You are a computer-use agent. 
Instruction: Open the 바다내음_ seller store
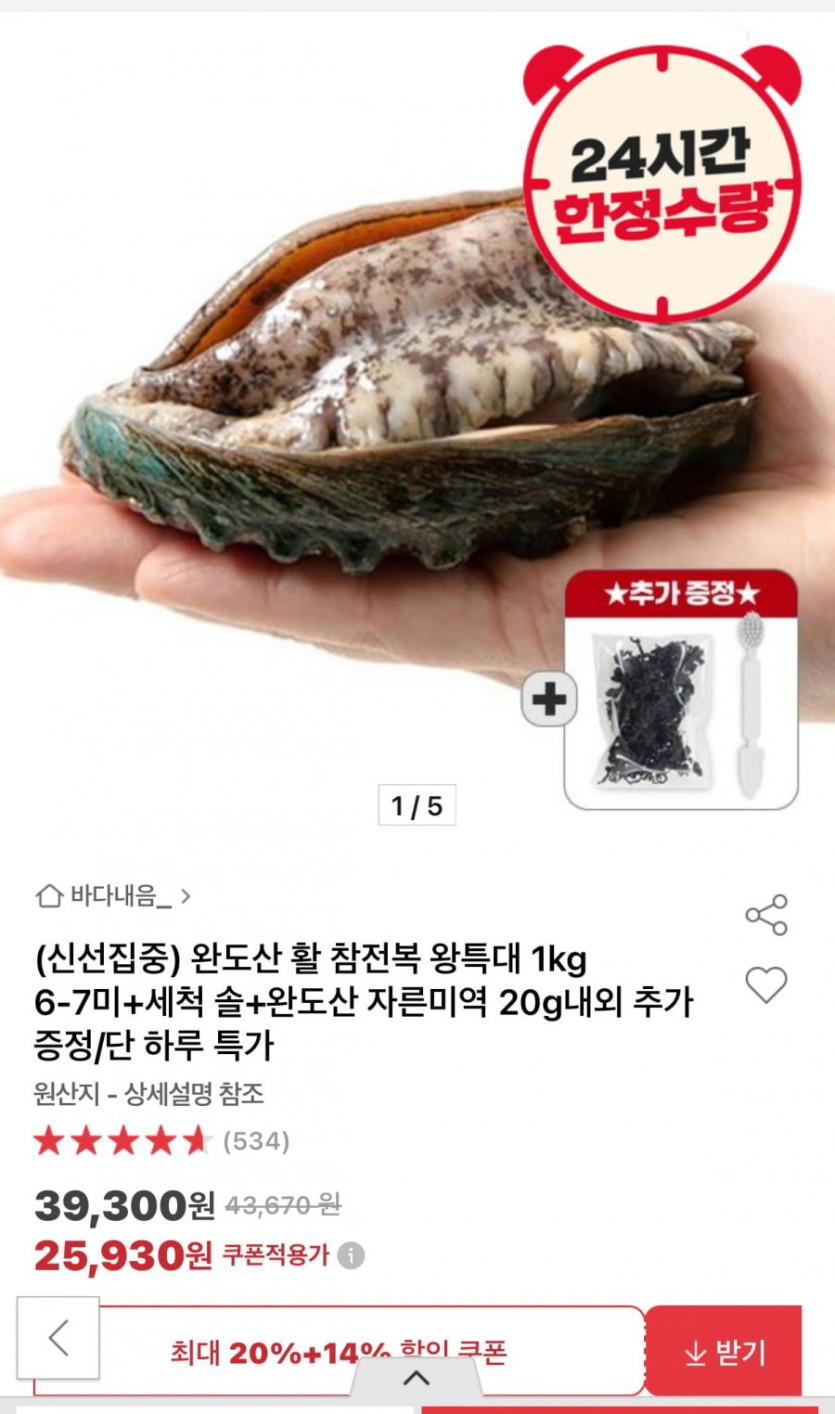click(x=113, y=896)
